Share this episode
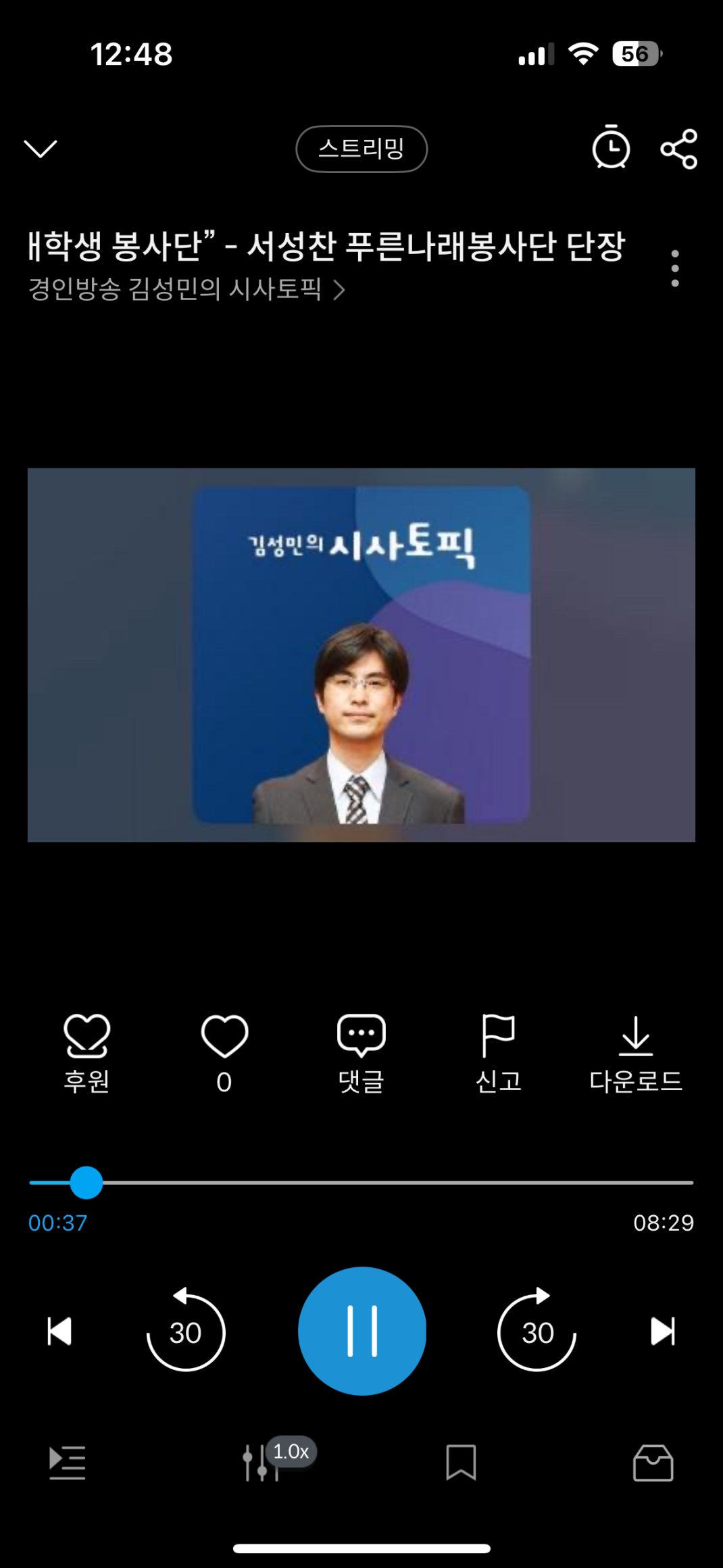The image size is (723, 1568). click(x=678, y=149)
